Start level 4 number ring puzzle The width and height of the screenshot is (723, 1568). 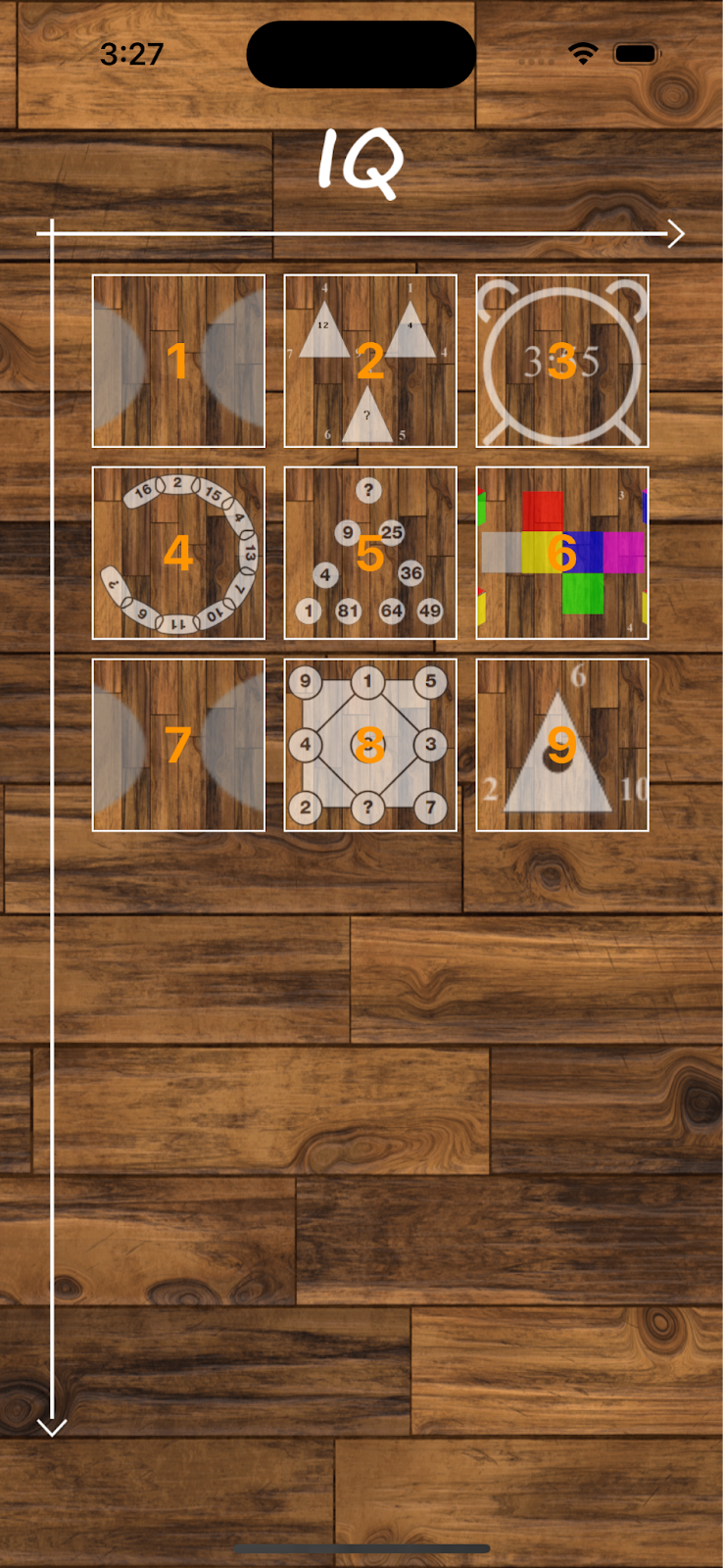click(x=178, y=553)
